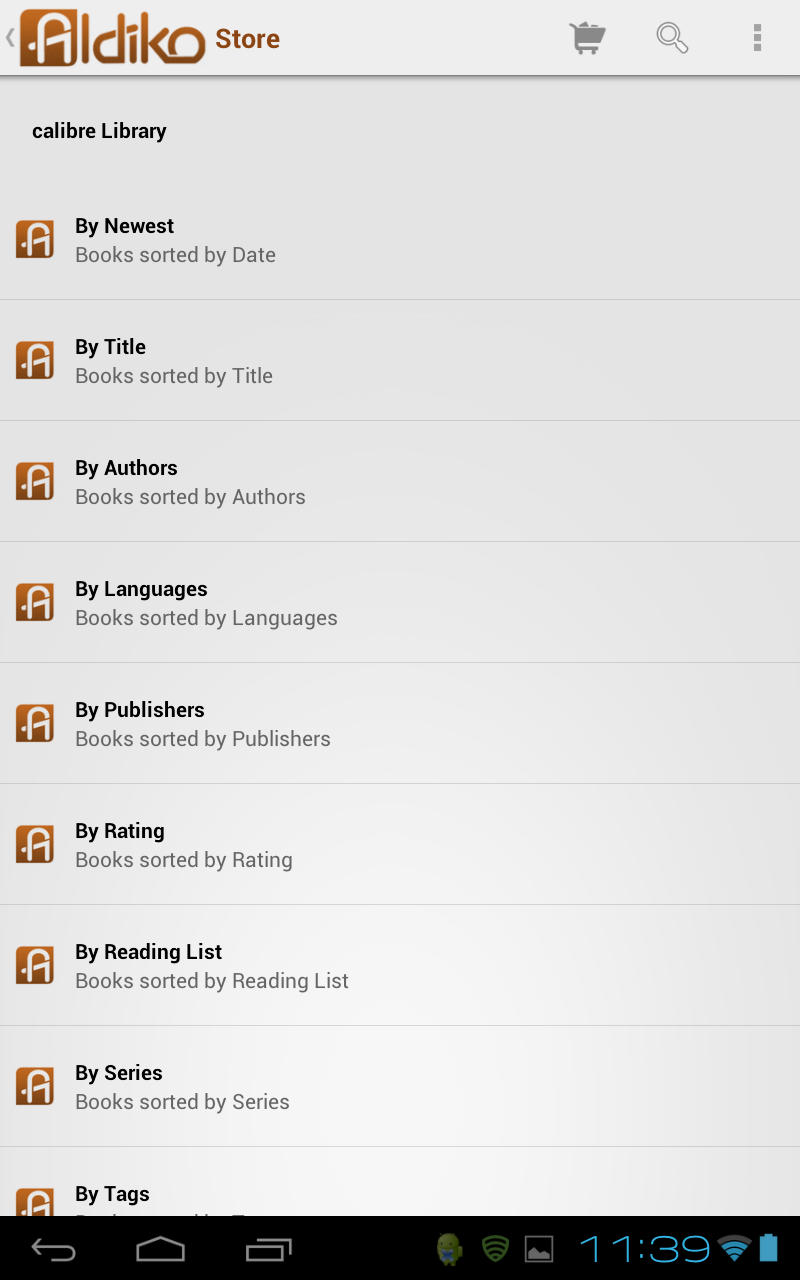Tap the Aldiko logo to go back
This screenshot has width=800, height=1280.
pos(112,38)
